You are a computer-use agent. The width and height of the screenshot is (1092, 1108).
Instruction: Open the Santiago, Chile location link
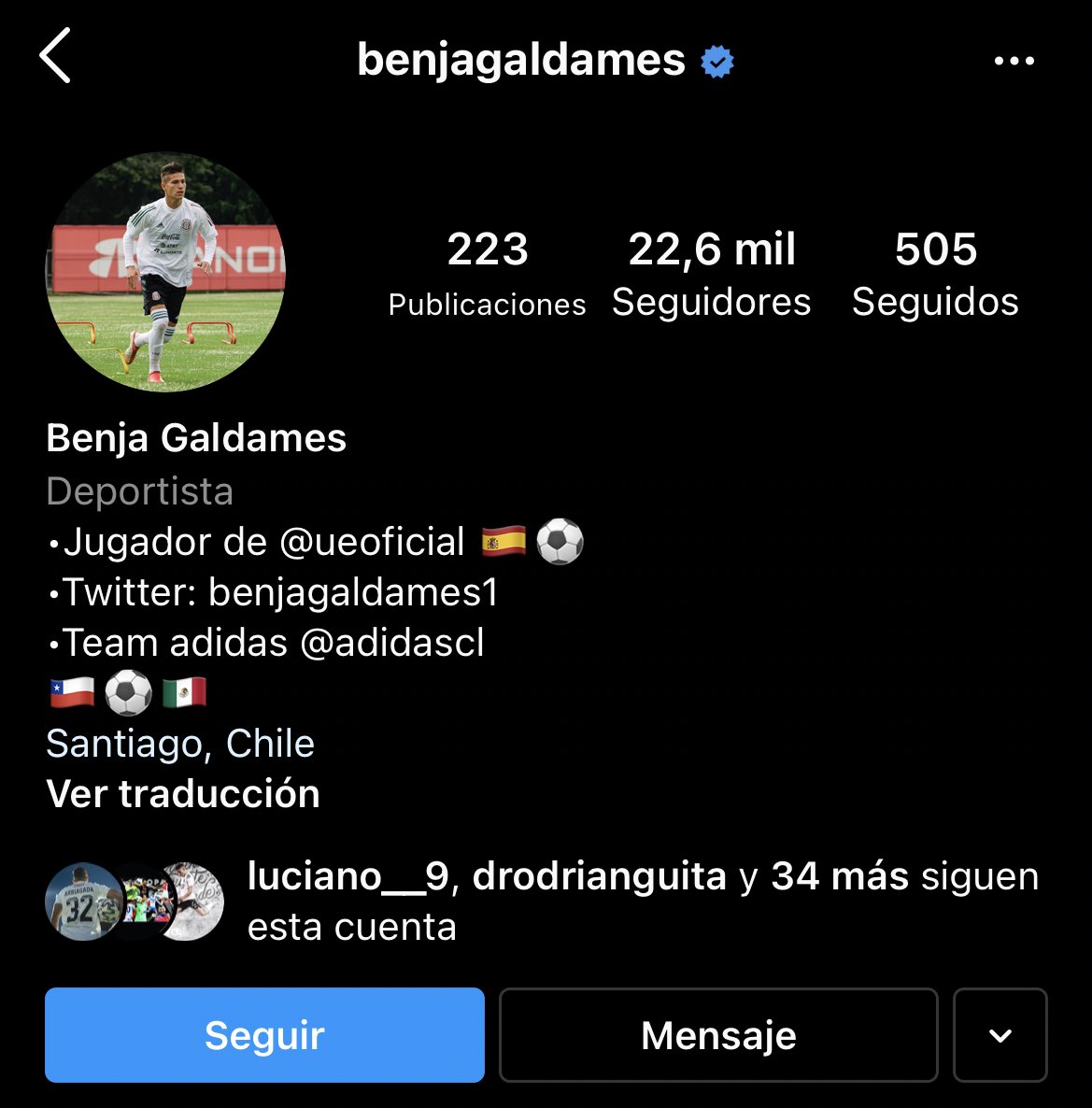(179, 743)
